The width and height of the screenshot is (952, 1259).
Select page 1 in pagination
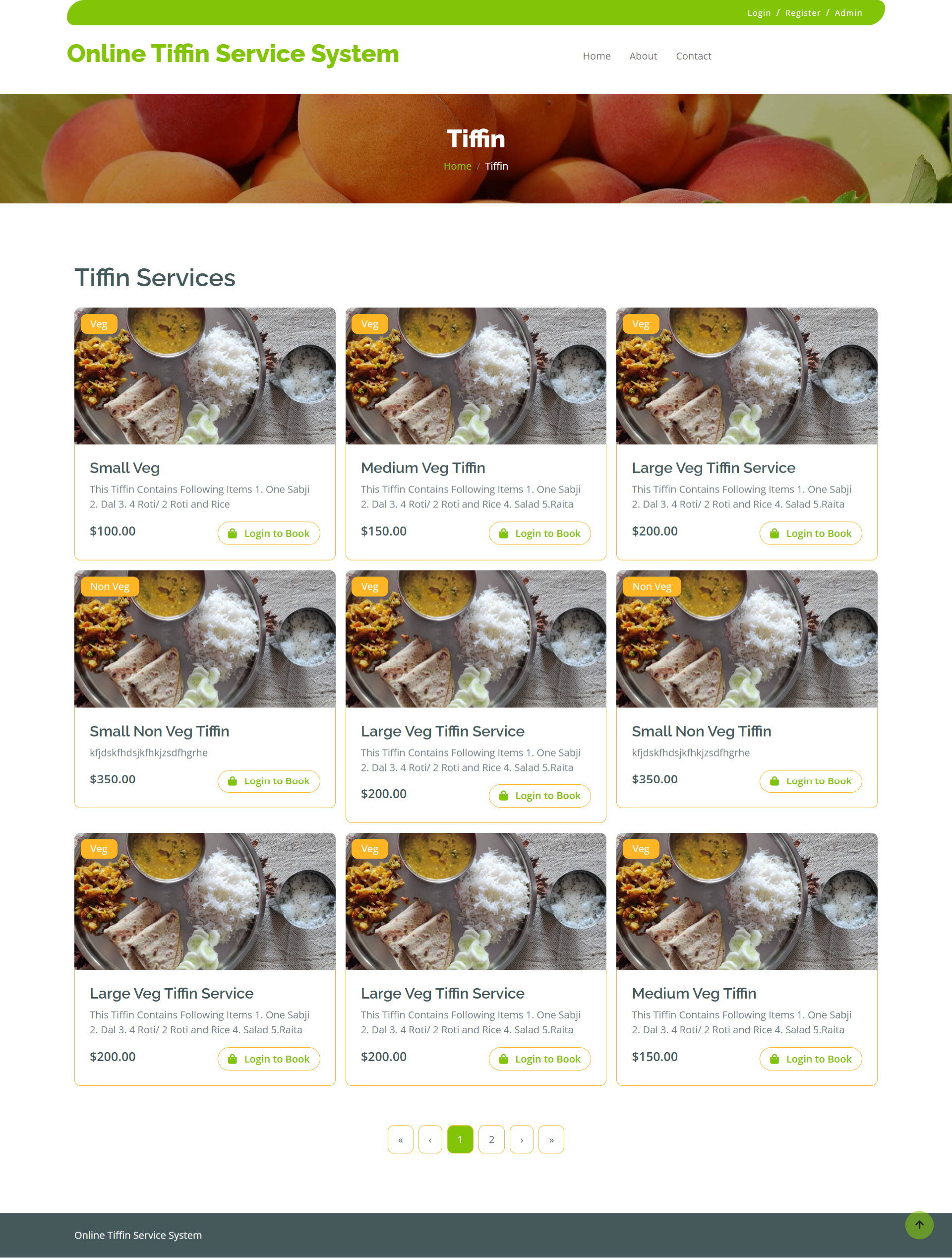[x=460, y=1139]
